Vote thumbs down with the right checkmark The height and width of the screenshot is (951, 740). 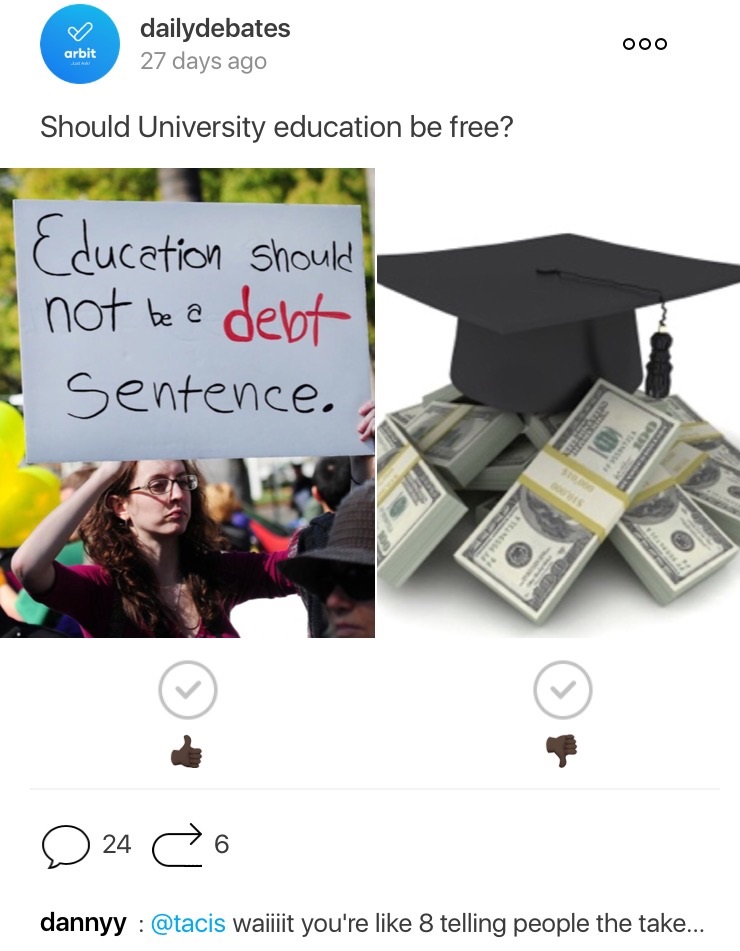(x=563, y=690)
